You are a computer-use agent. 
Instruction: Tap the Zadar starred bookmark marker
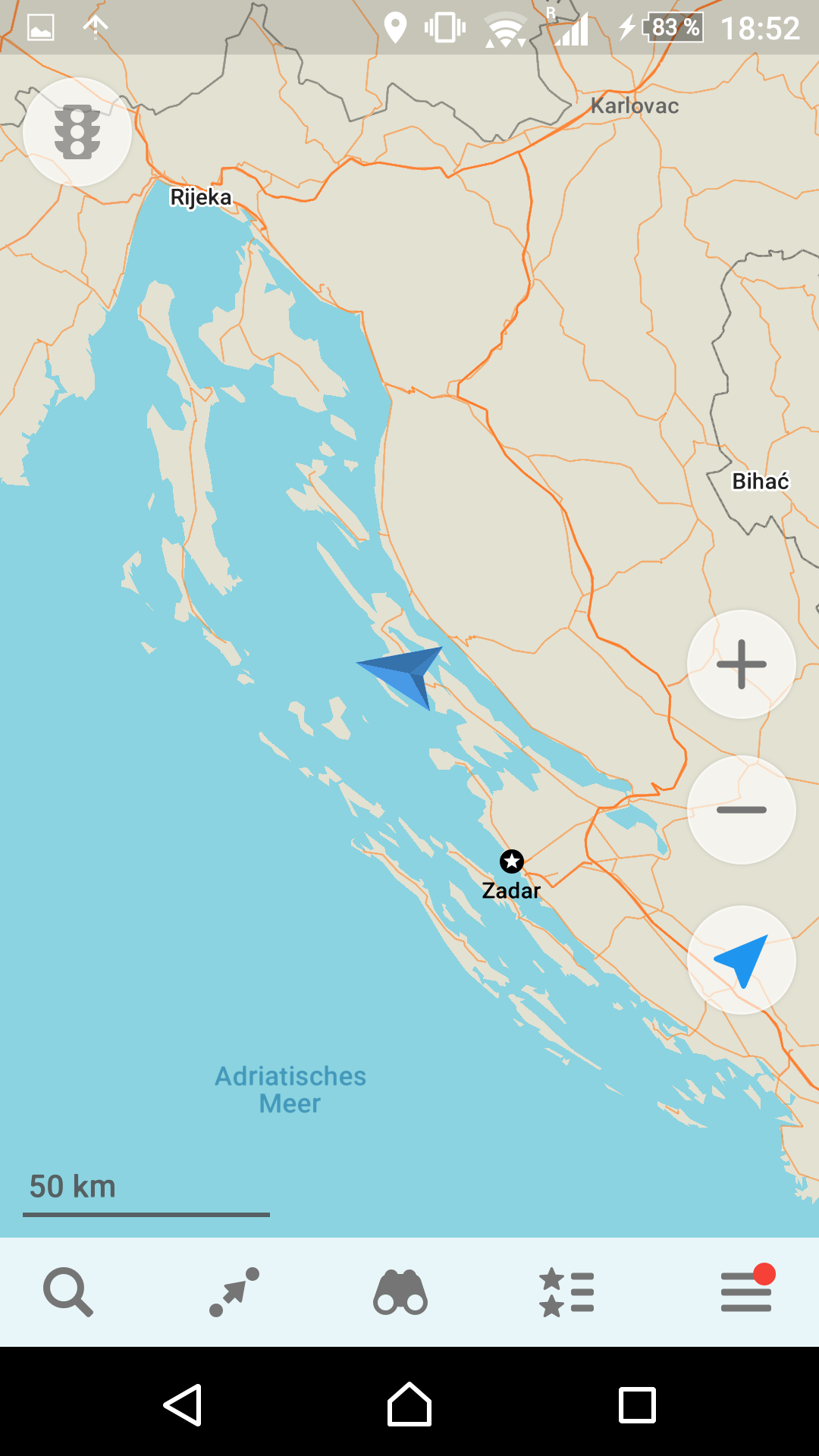512,861
